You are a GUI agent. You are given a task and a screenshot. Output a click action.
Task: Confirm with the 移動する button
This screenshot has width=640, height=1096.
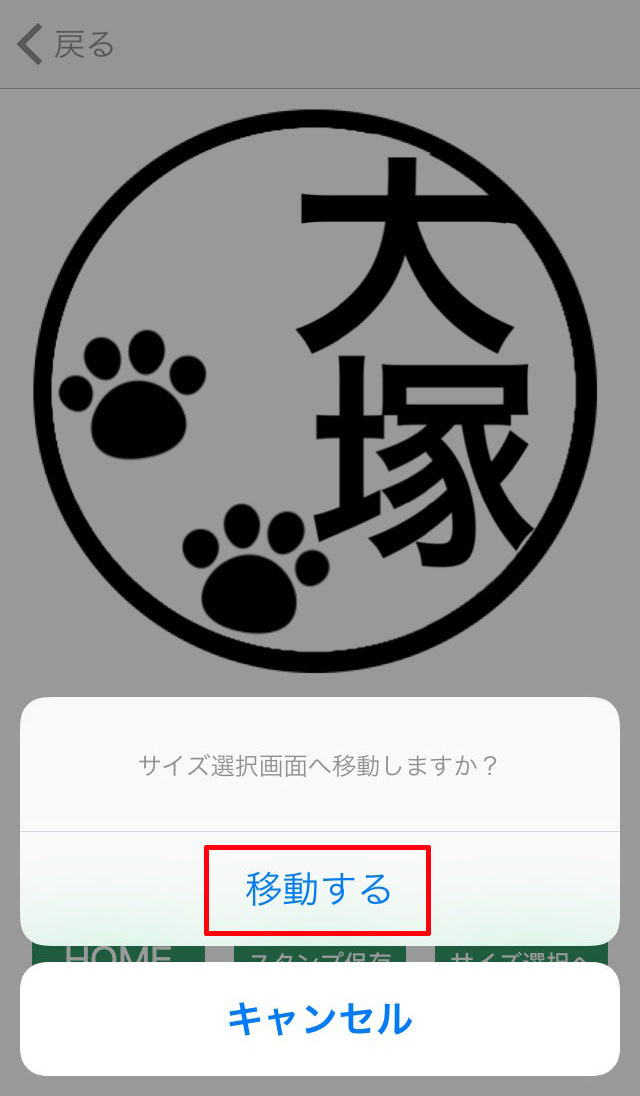pyautogui.click(x=318, y=890)
